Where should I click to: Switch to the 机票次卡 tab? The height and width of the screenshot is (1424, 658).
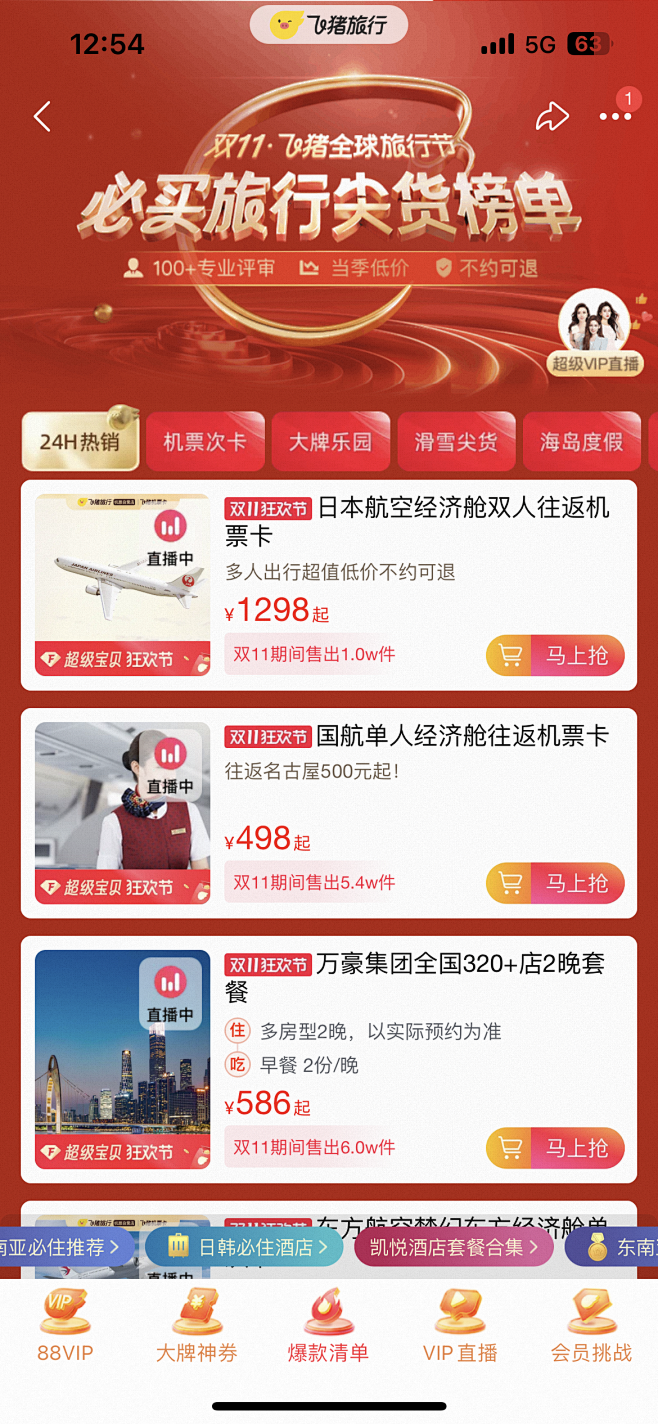(205, 441)
